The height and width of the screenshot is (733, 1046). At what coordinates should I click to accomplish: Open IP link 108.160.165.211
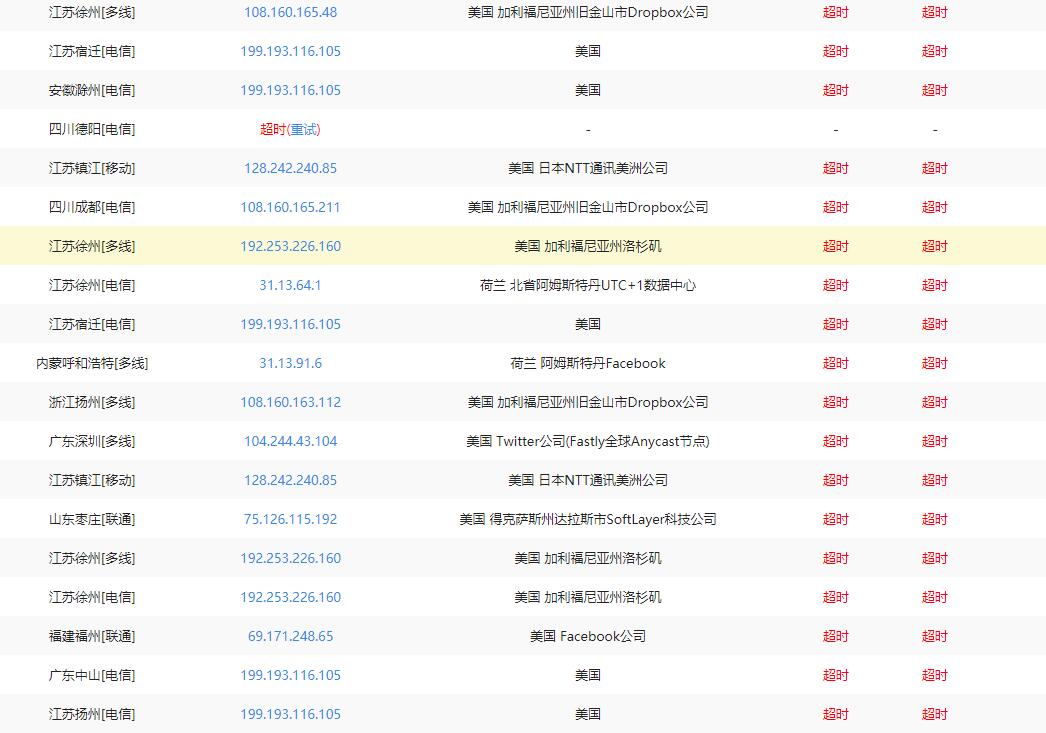click(290, 207)
